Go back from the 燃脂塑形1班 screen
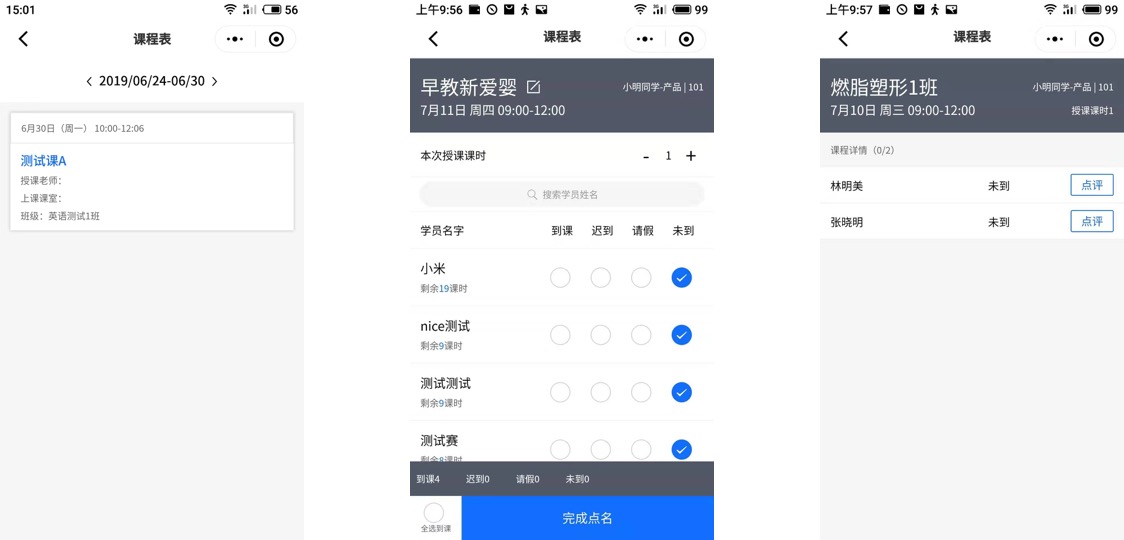The image size is (1124, 540). pyautogui.click(x=843, y=39)
